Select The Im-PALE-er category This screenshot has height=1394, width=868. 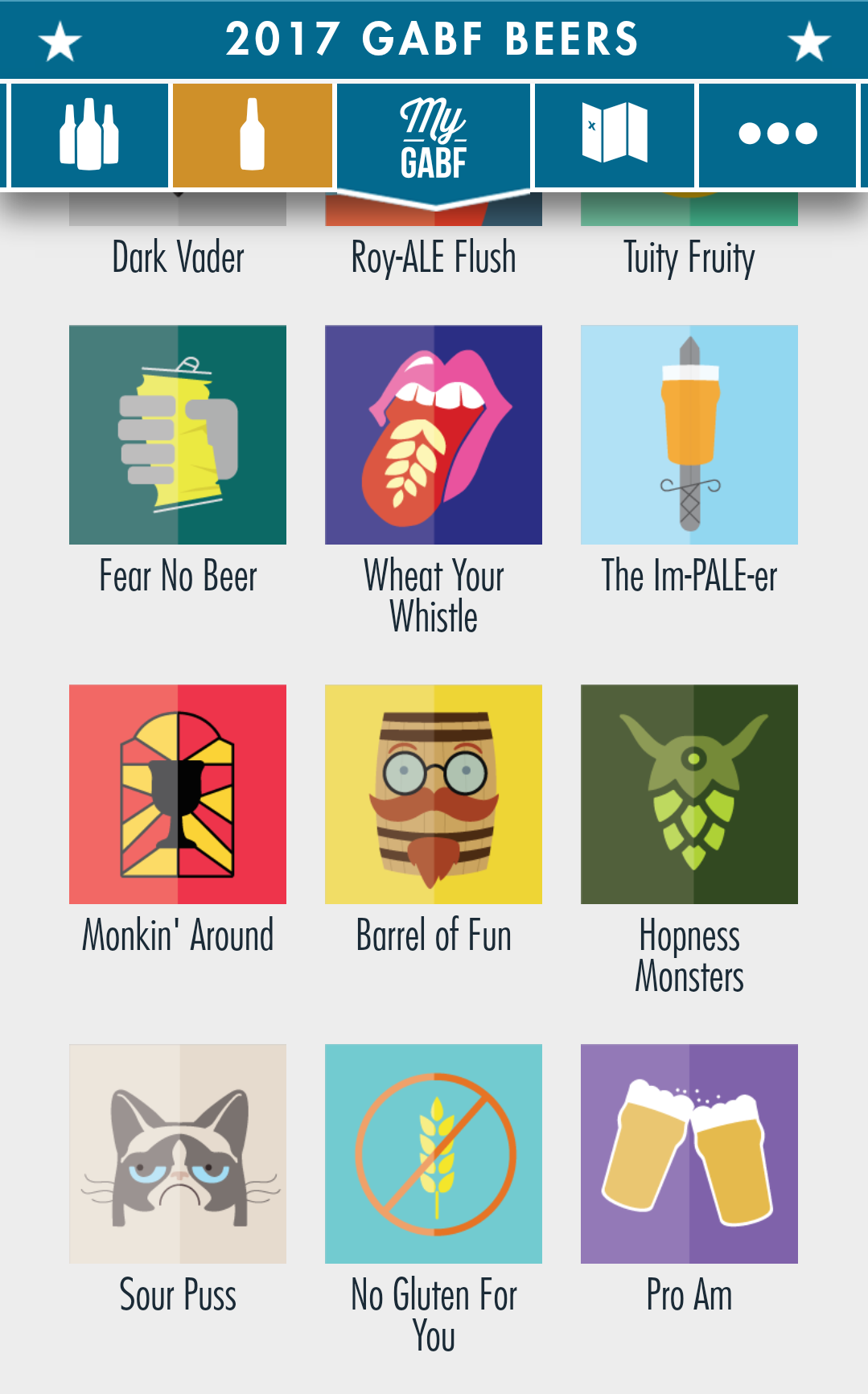click(689, 435)
